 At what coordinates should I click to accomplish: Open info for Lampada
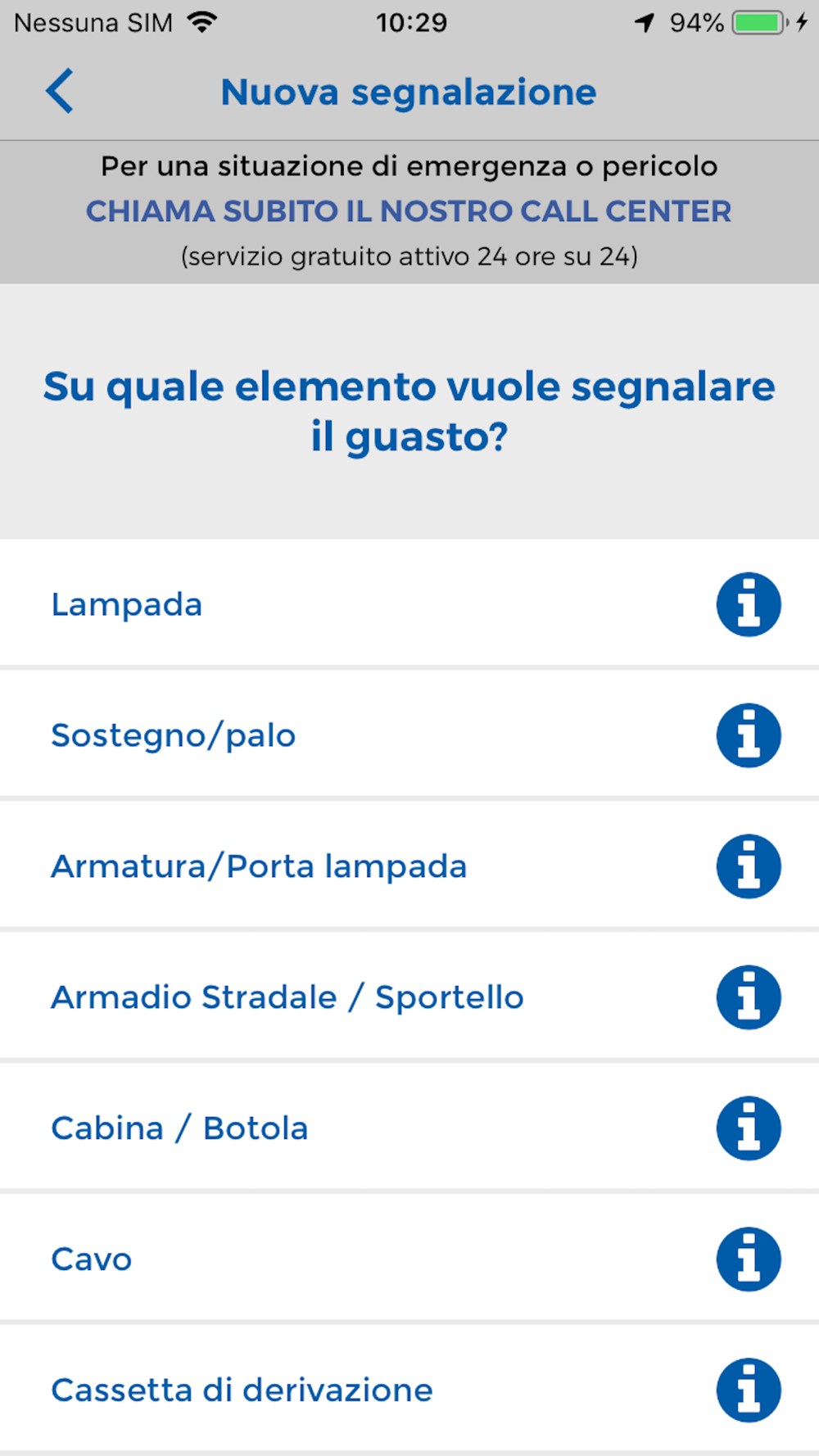click(749, 604)
